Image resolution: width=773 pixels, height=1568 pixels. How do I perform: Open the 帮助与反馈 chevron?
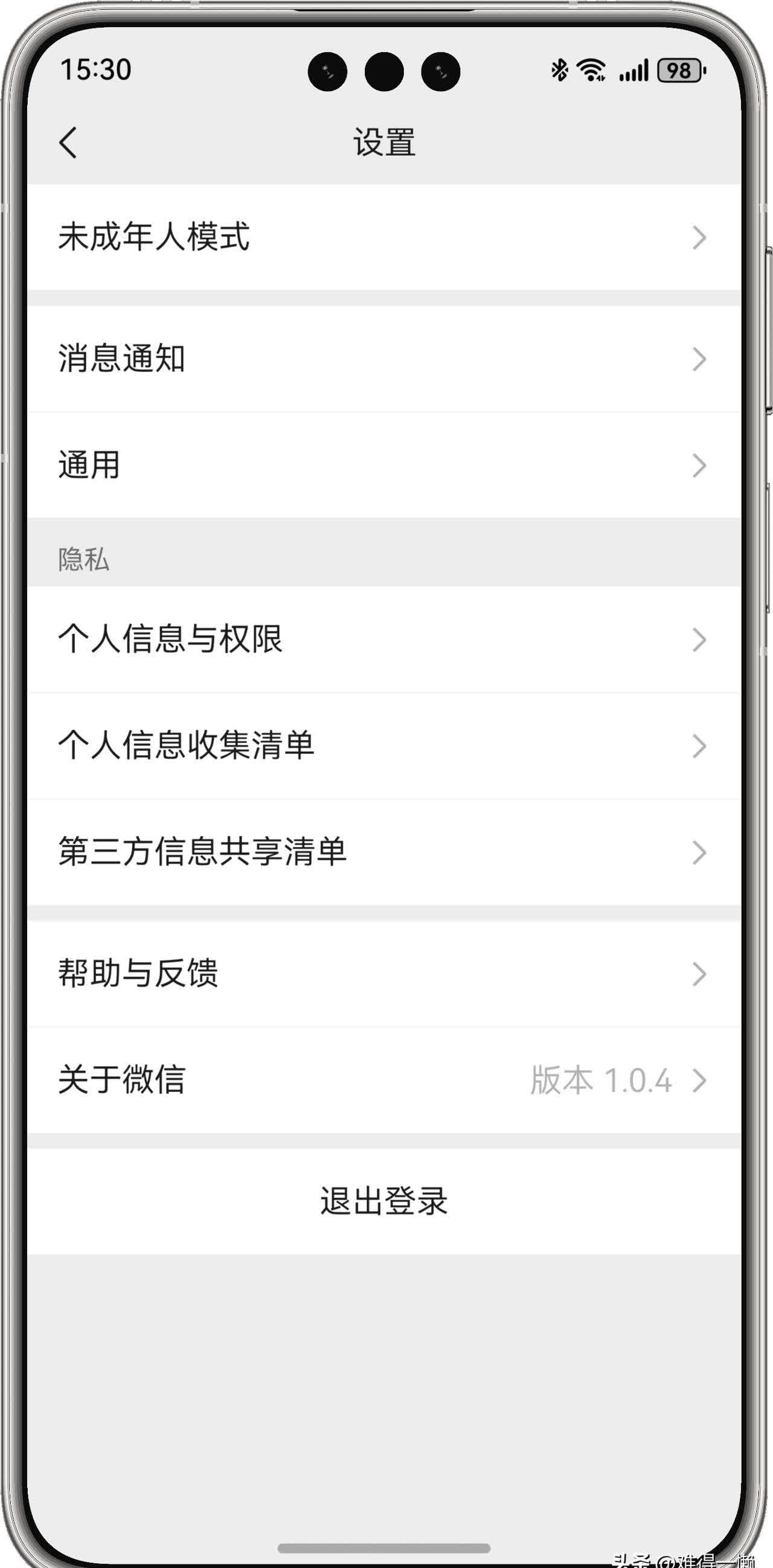point(698,974)
